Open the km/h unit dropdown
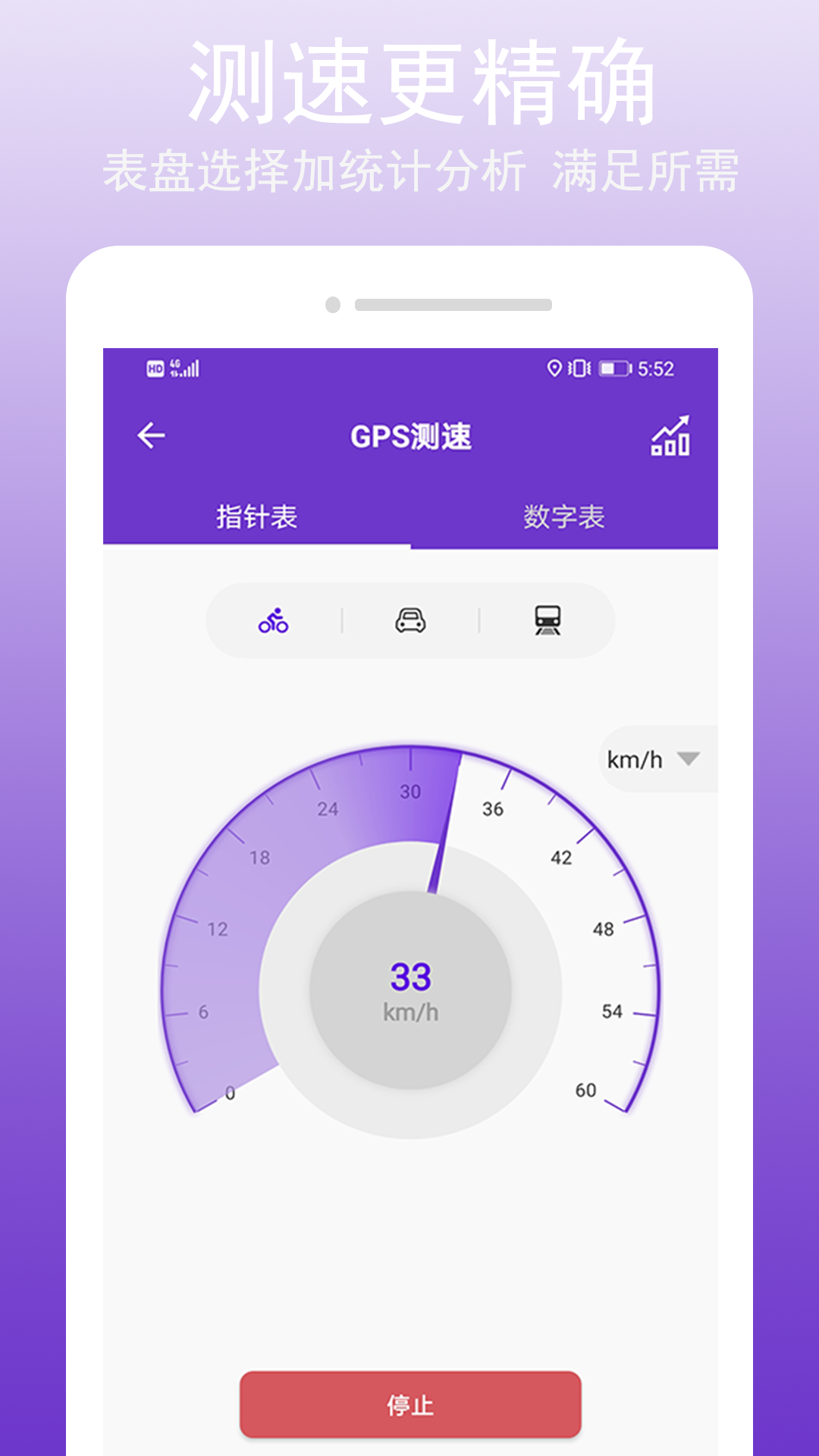The width and height of the screenshot is (819, 1456). (654, 758)
